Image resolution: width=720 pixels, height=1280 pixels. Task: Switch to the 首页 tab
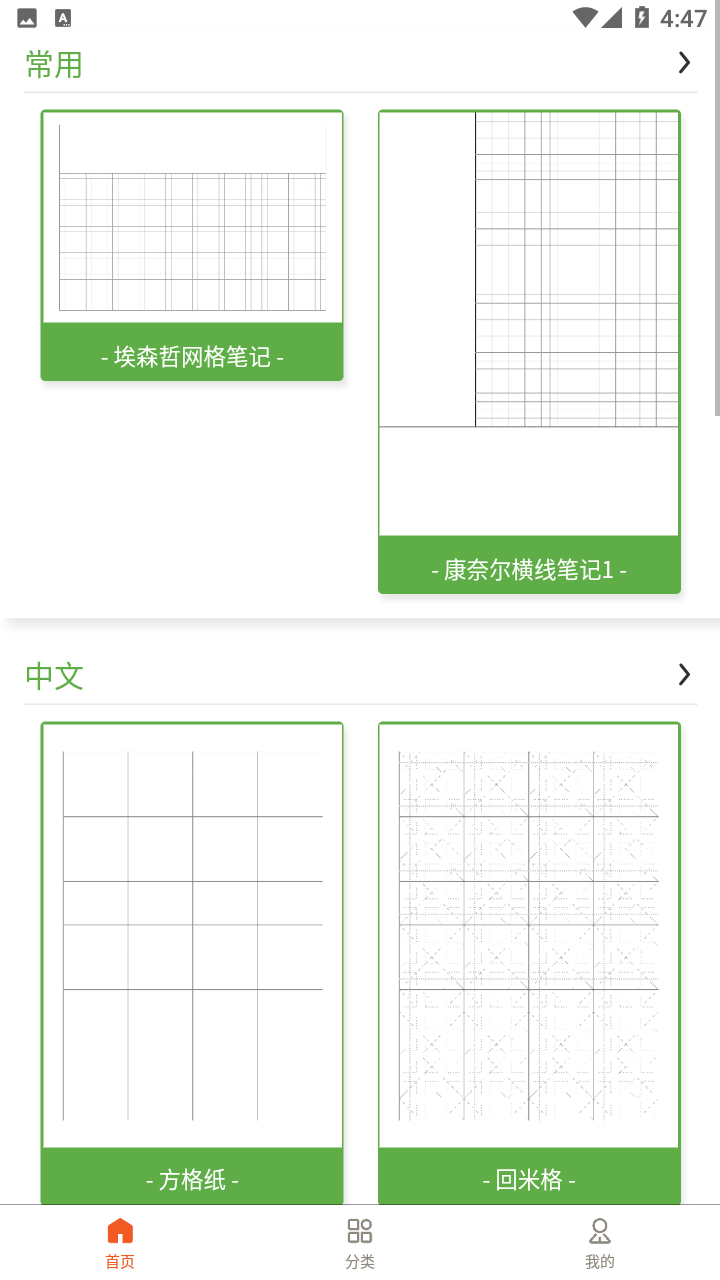(x=120, y=1243)
